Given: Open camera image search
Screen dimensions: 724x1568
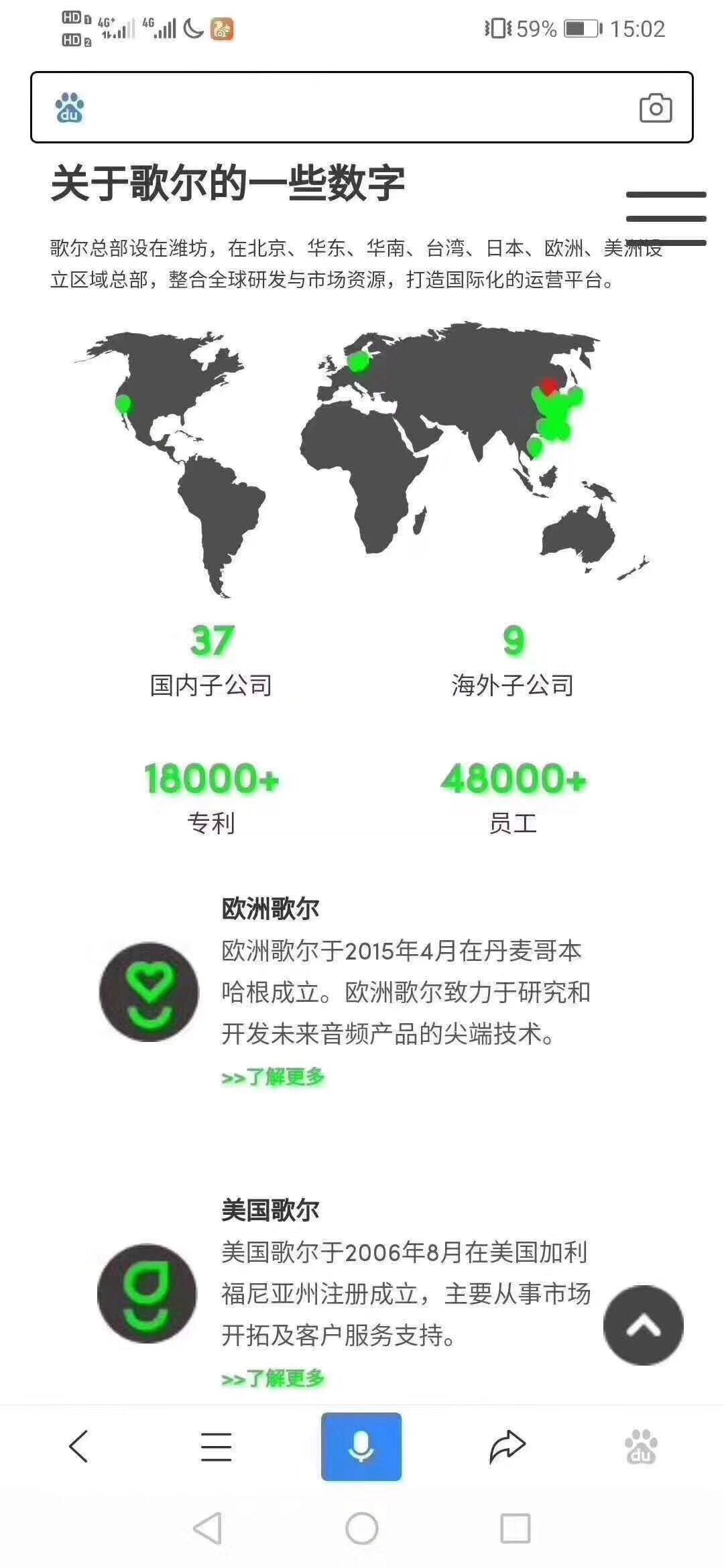Looking at the screenshot, I should (x=655, y=108).
